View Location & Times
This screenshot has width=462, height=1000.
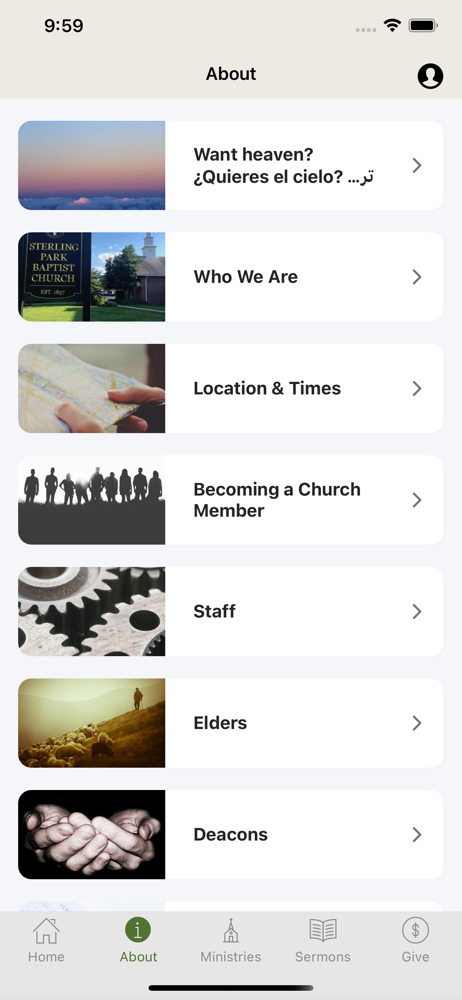(231, 388)
